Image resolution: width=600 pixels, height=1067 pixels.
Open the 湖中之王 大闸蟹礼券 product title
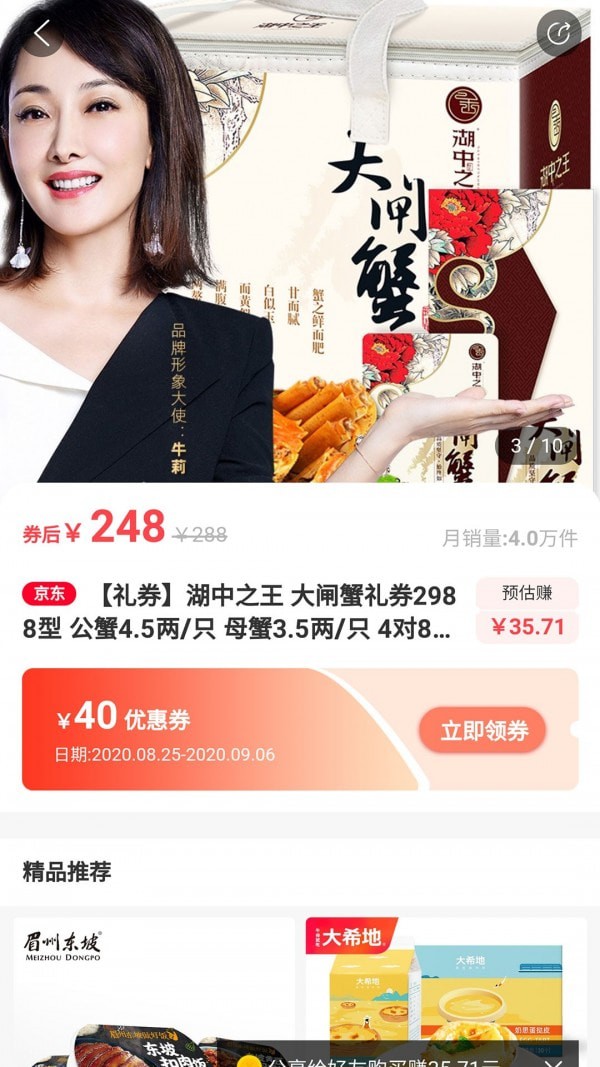[x=239, y=612]
